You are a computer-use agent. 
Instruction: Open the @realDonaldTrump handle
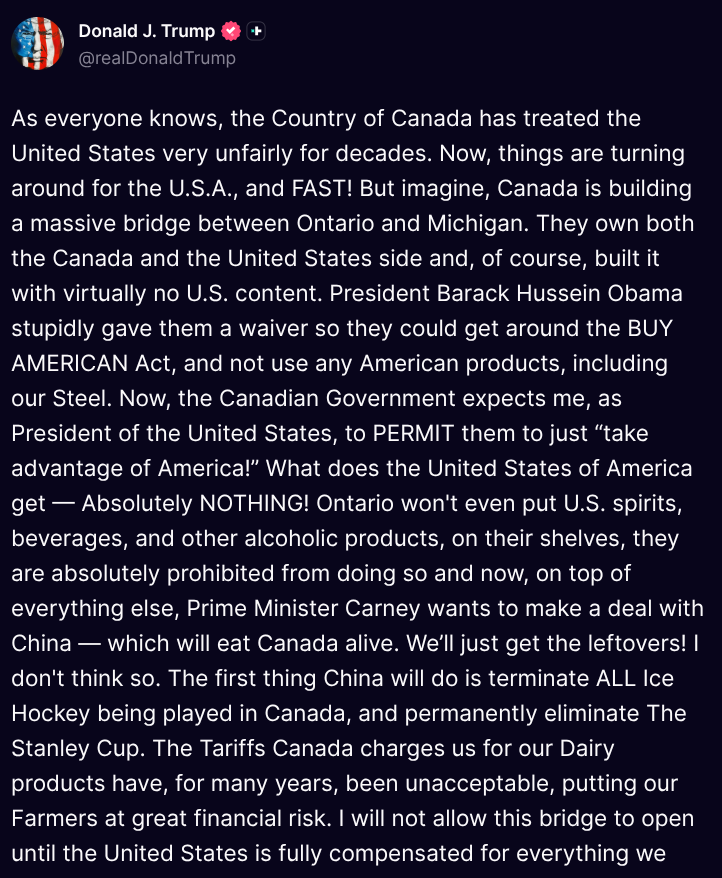tap(157, 58)
